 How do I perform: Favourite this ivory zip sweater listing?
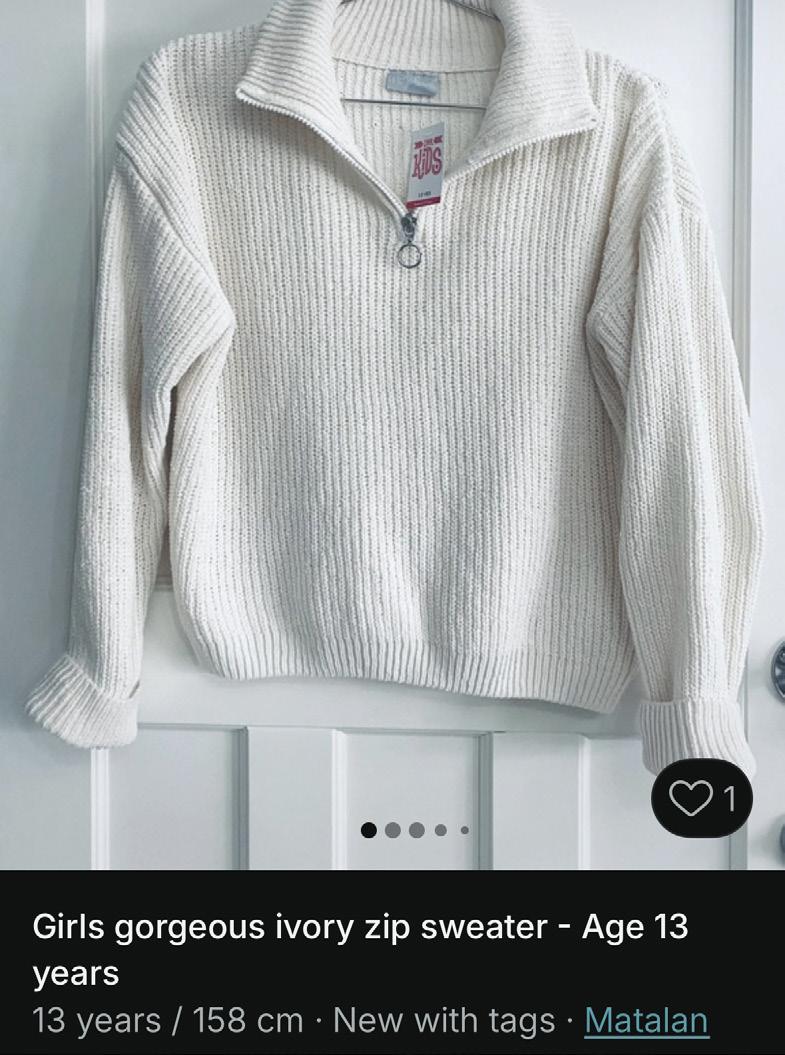click(x=701, y=797)
